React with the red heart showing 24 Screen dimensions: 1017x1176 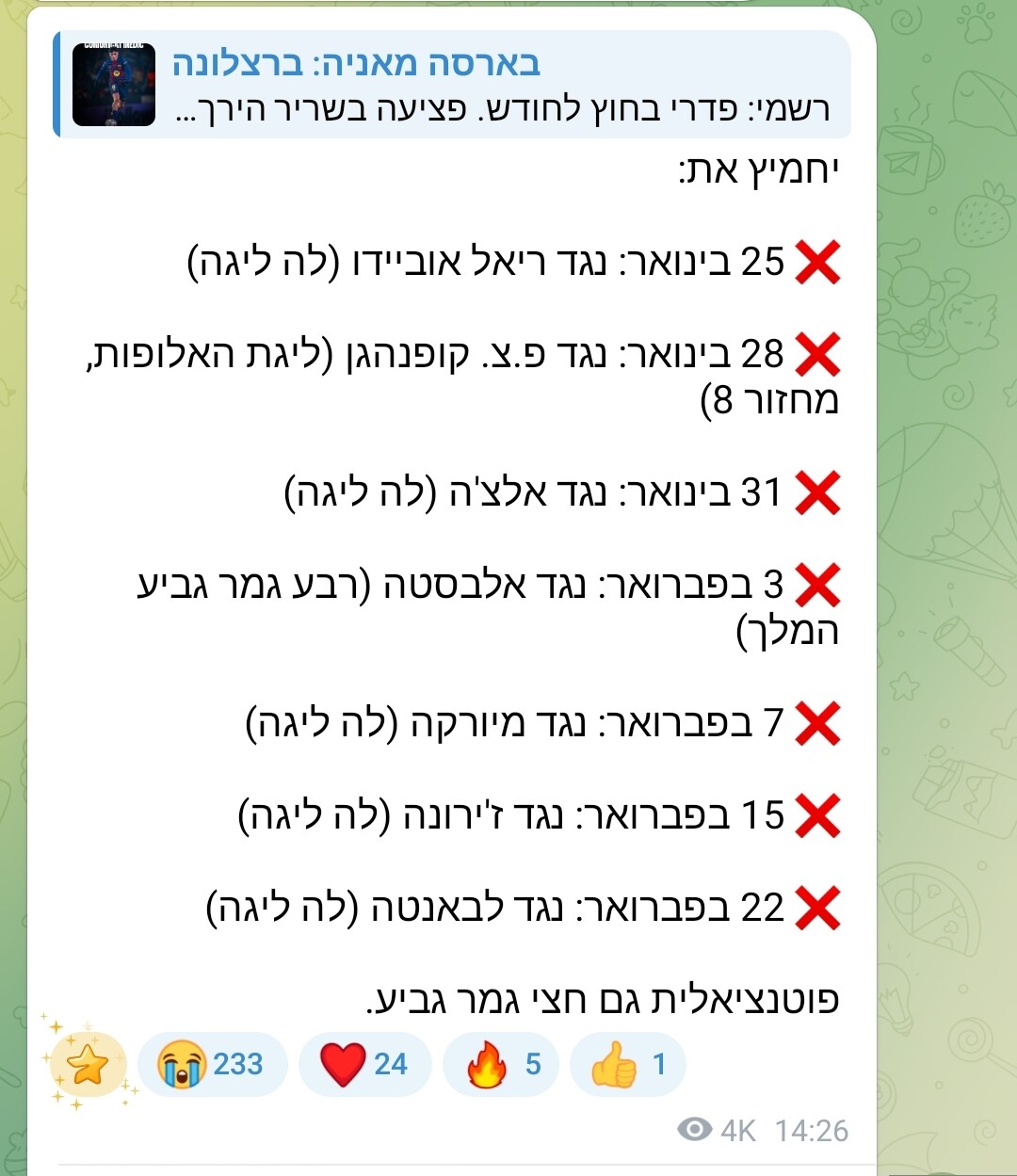365,1065
